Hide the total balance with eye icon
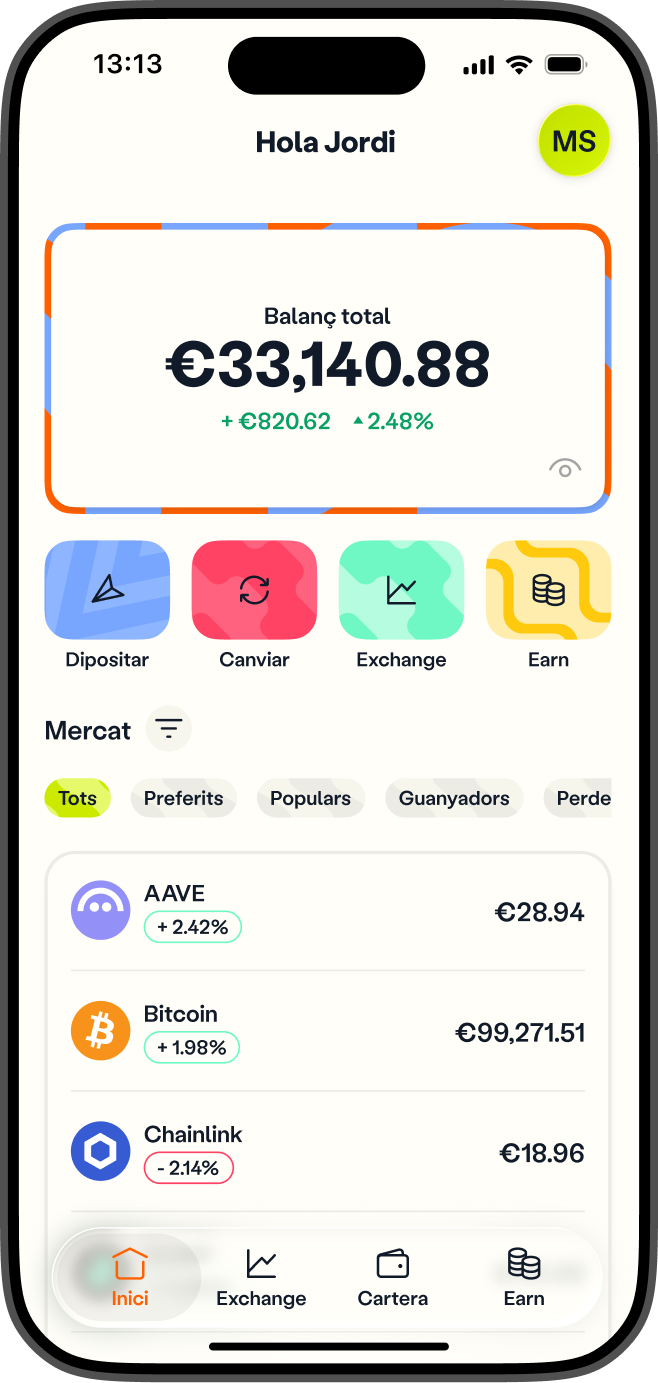Screen dimensions: 658x1383 (x=565, y=468)
